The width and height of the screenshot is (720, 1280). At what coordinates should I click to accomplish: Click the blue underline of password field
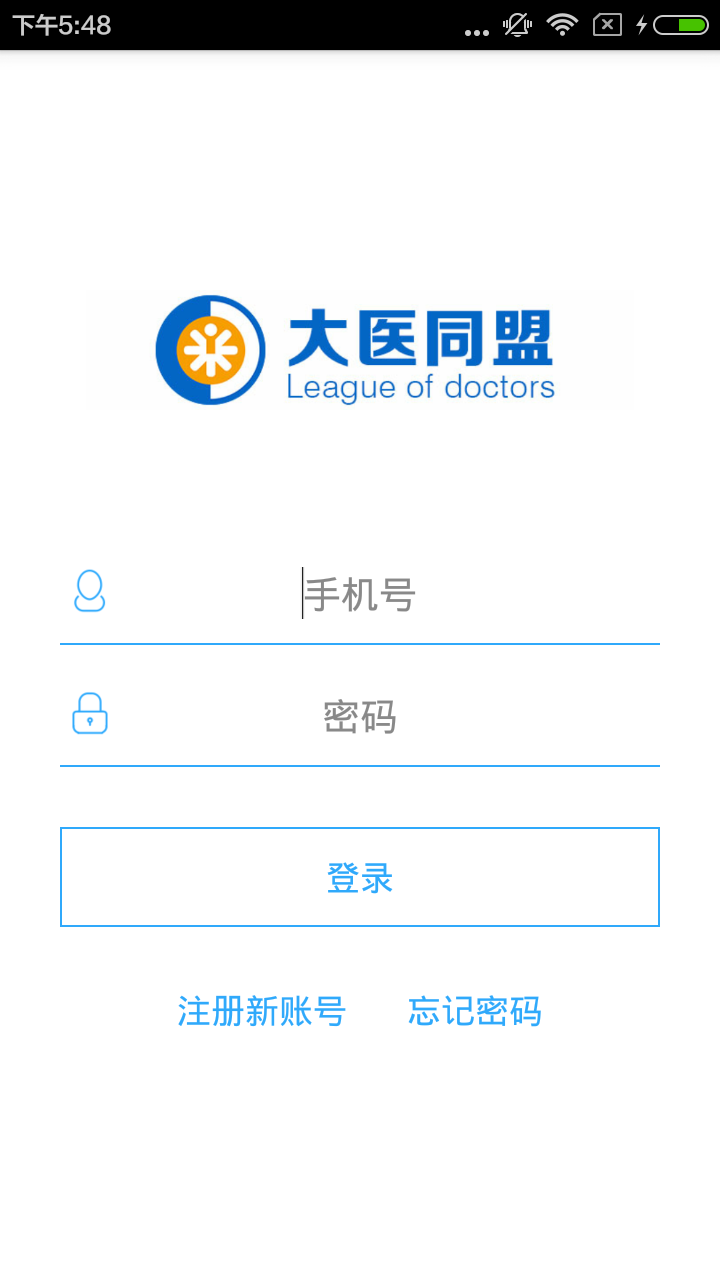[x=360, y=766]
